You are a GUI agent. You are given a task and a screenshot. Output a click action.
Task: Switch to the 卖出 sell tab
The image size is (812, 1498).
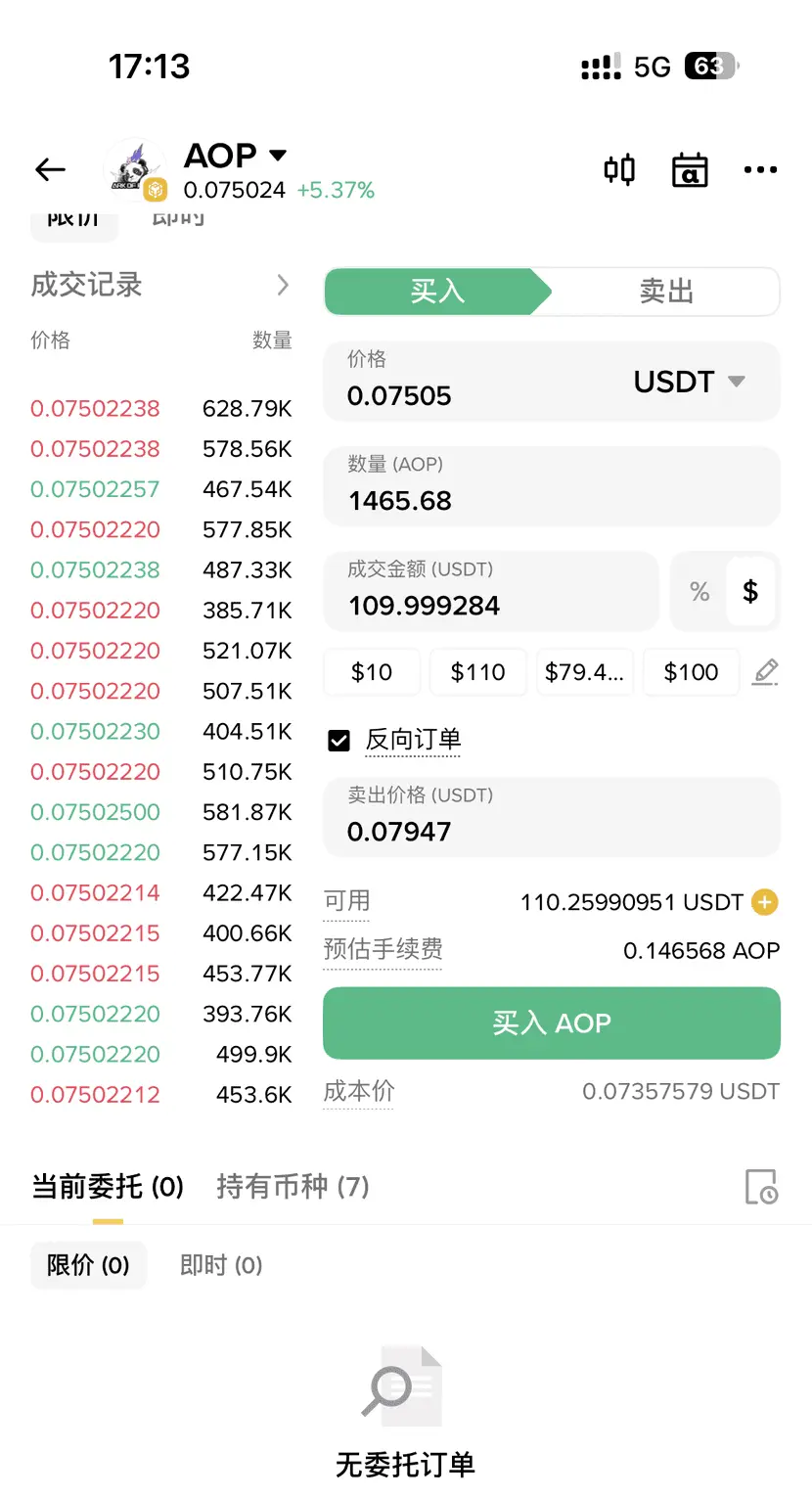[666, 292]
